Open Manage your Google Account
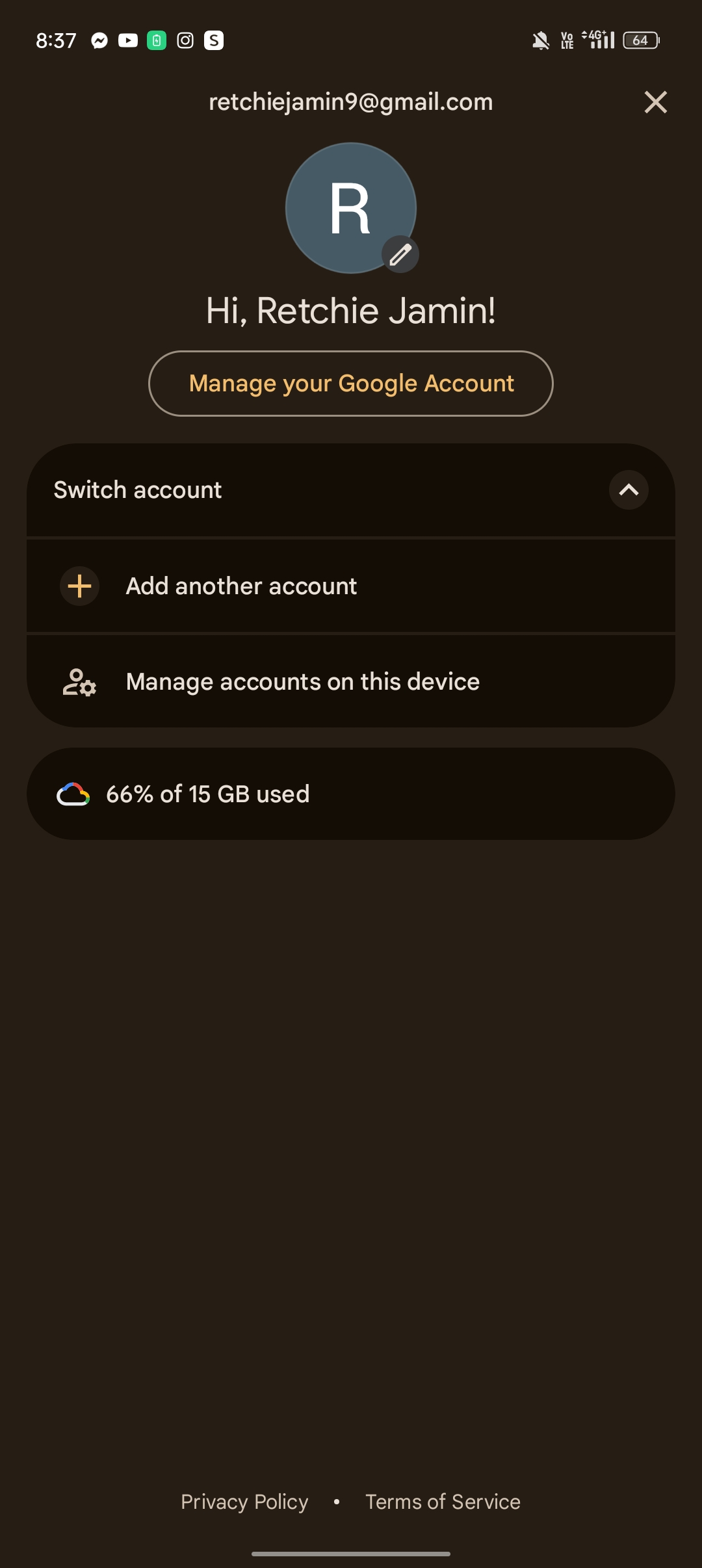Image resolution: width=702 pixels, height=1568 pixels. point(351,384)
